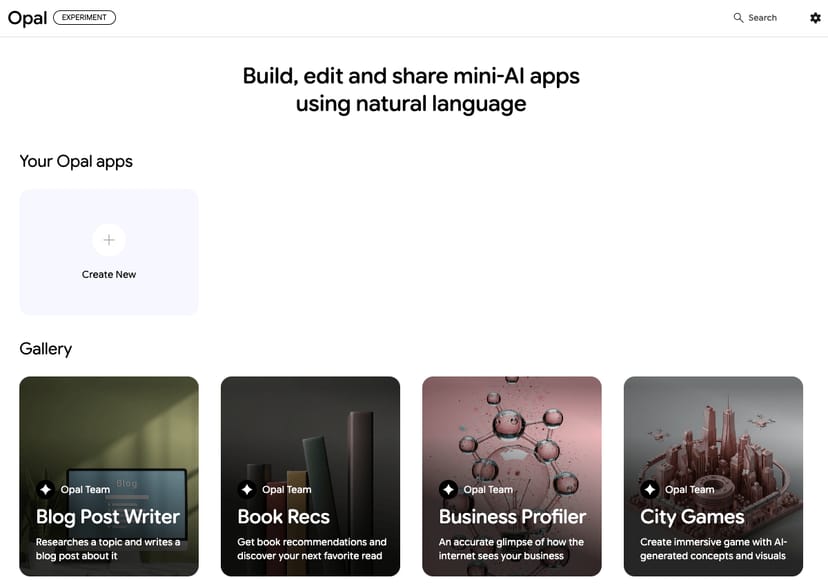Screen dimensions: 828x584
Task: Create a new Opal app
Action: [109, 252]
